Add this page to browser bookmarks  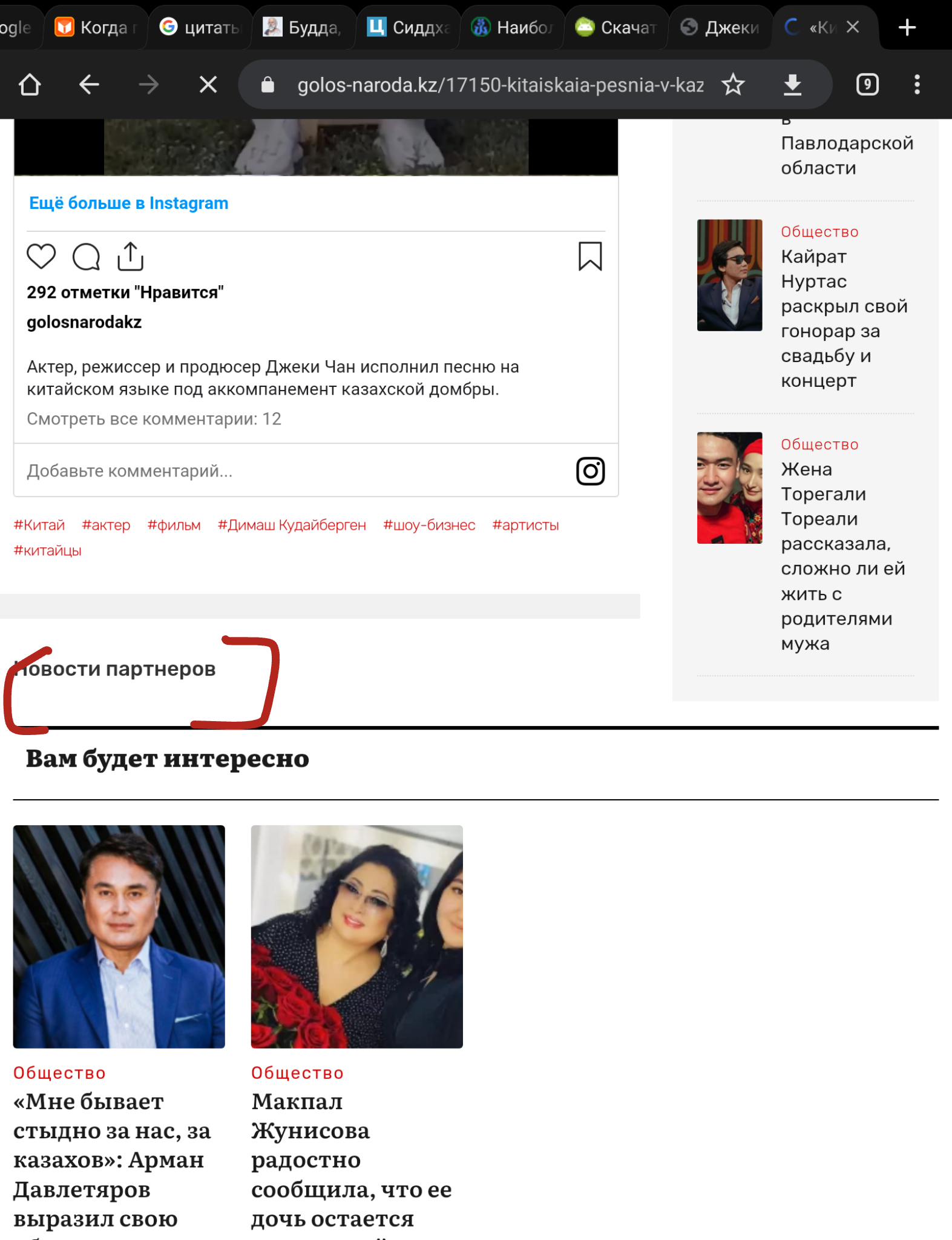click(733, 85)
